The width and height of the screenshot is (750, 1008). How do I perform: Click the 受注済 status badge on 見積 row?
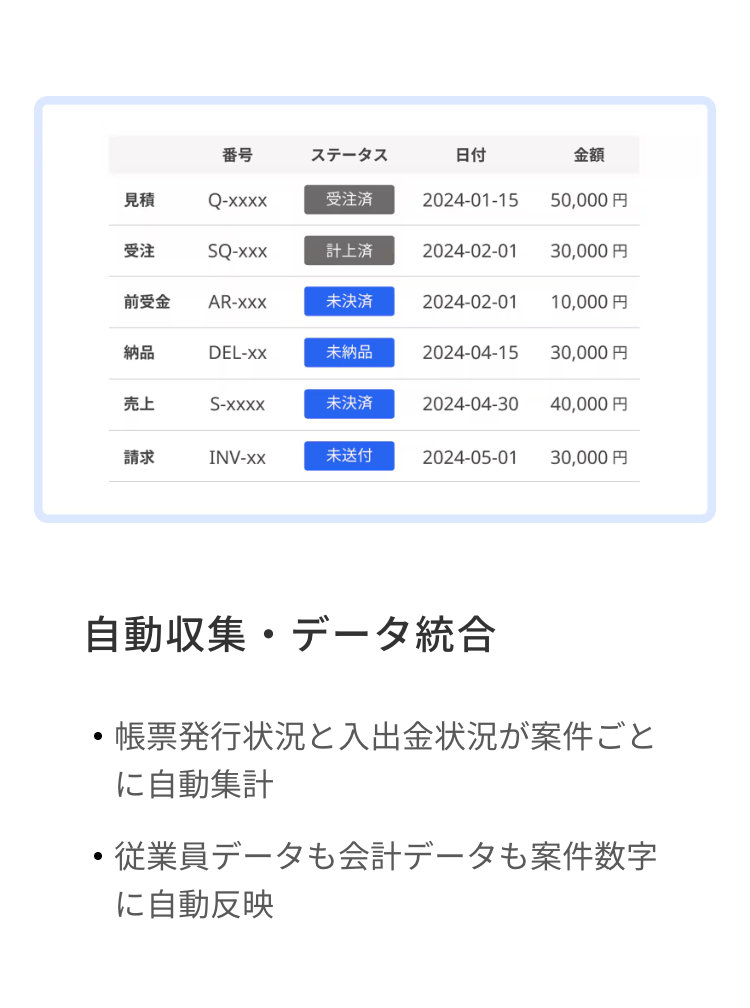[348, 199]
